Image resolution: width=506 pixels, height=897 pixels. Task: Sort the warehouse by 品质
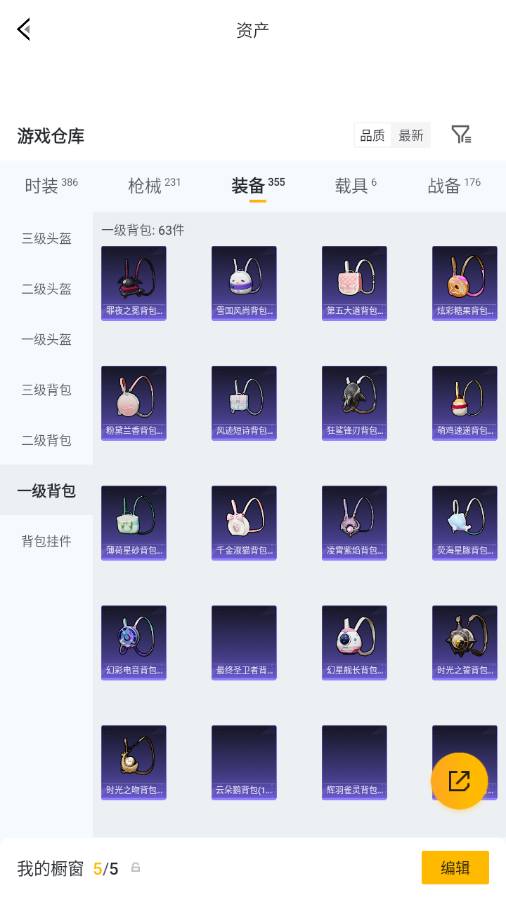[372, 136]
